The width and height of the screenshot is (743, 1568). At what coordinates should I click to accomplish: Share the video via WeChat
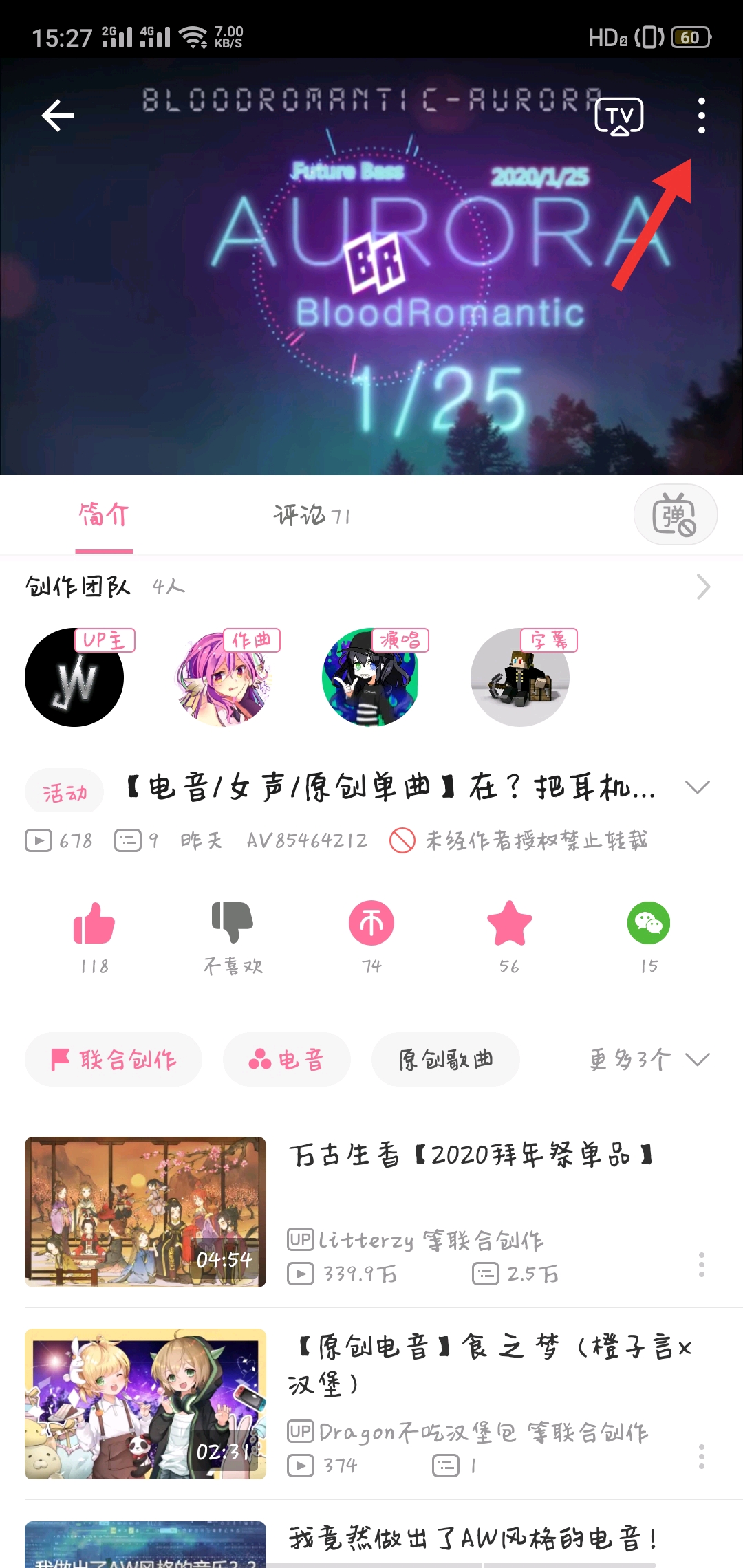(649, 924)
